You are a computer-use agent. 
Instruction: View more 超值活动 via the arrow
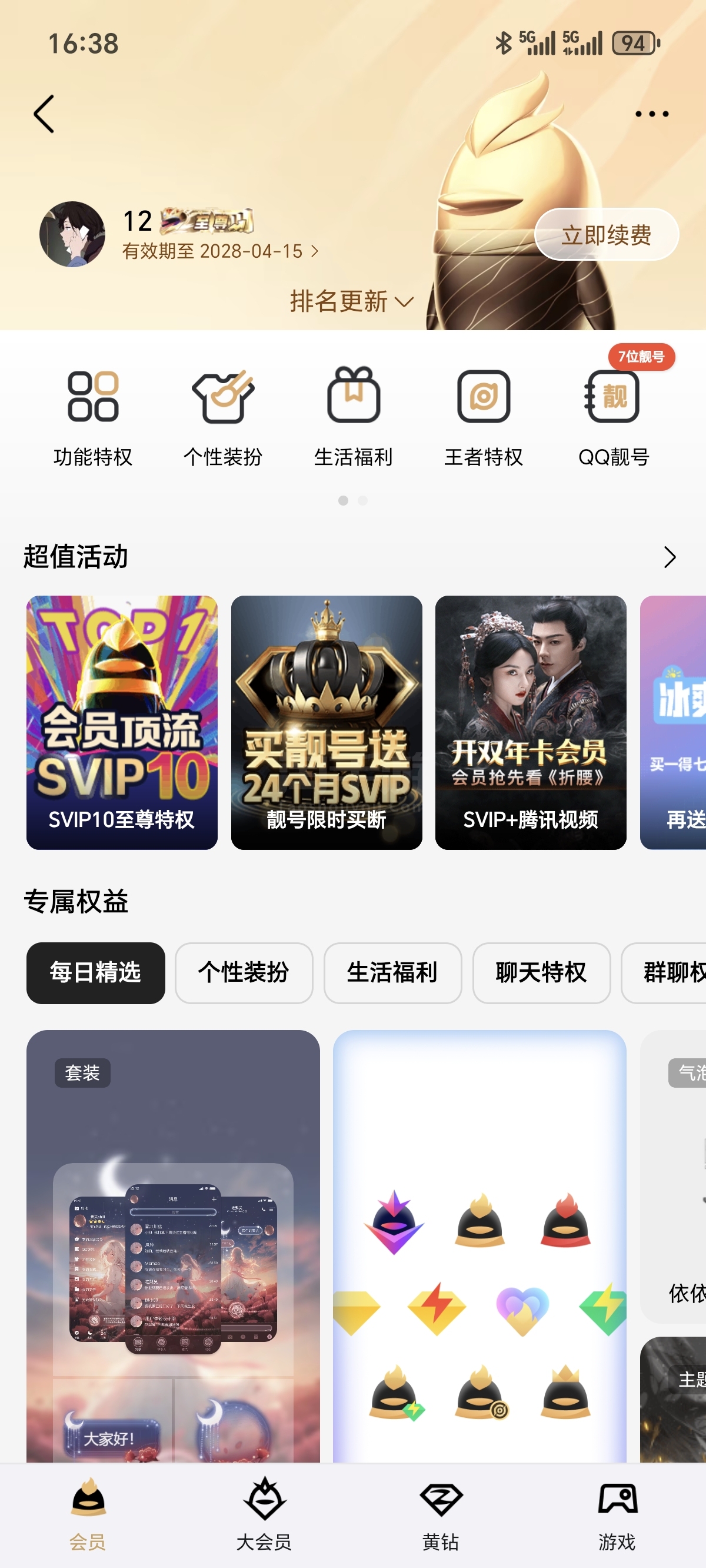point(670,557)
